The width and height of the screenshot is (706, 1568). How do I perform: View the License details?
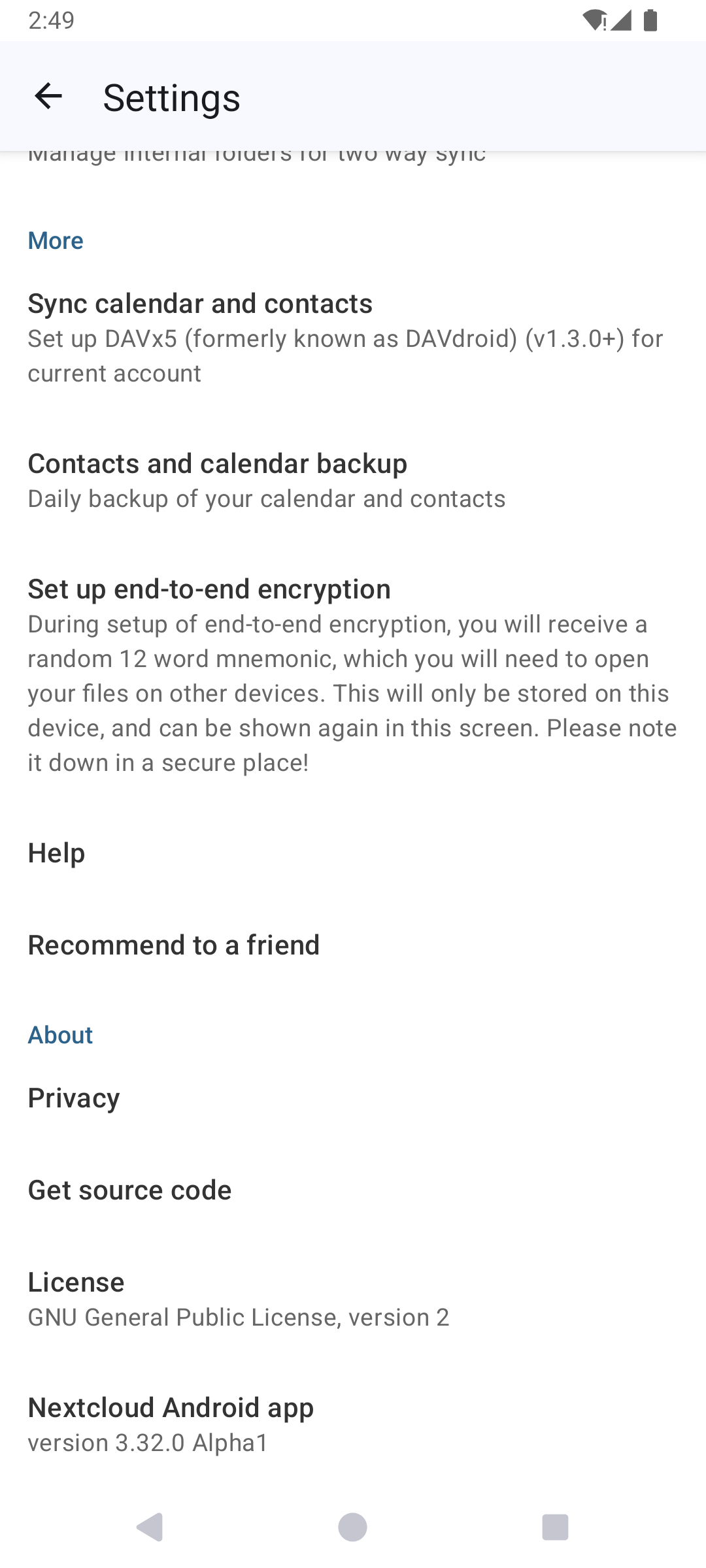pos(353,1299)
